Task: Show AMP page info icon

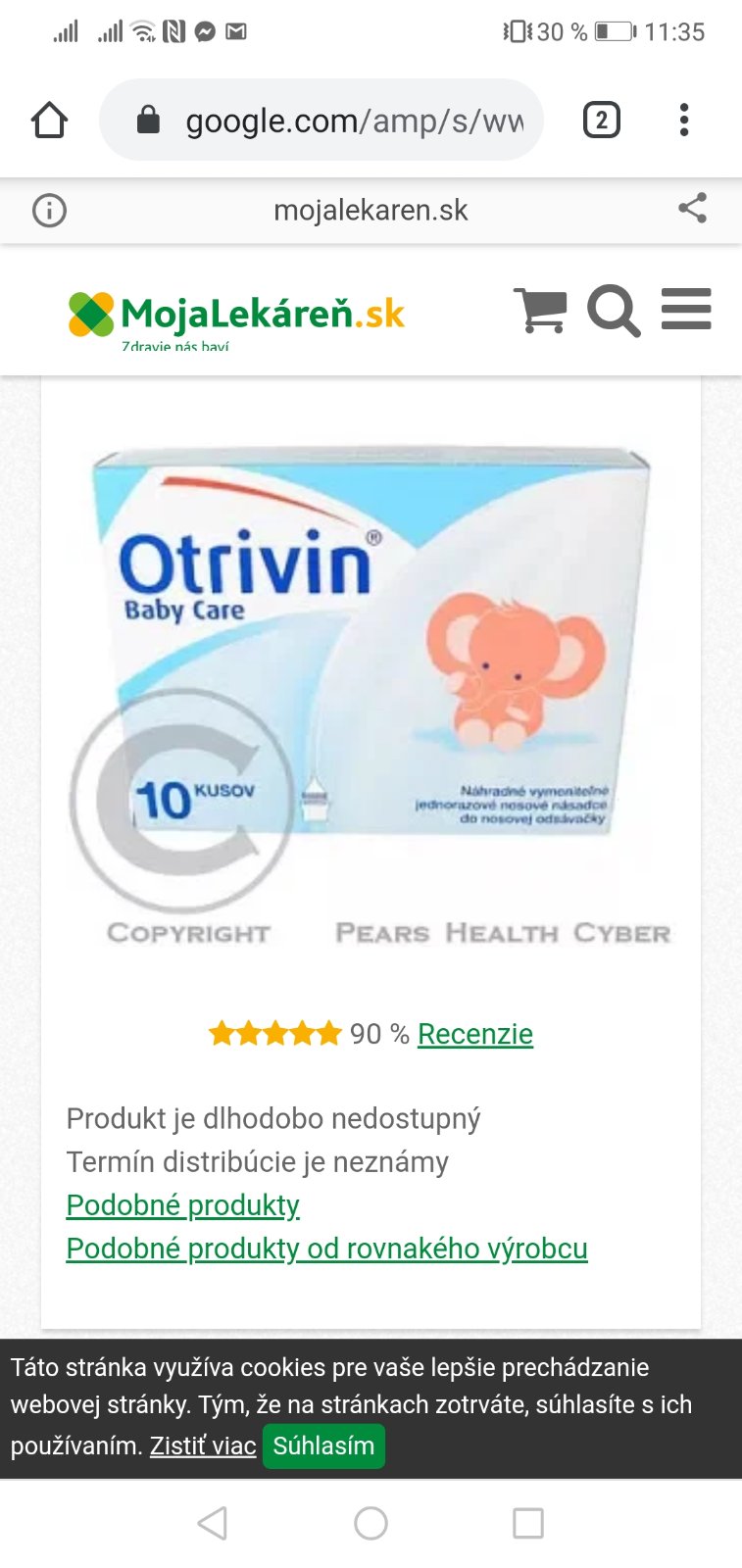Action: point(49,210)
